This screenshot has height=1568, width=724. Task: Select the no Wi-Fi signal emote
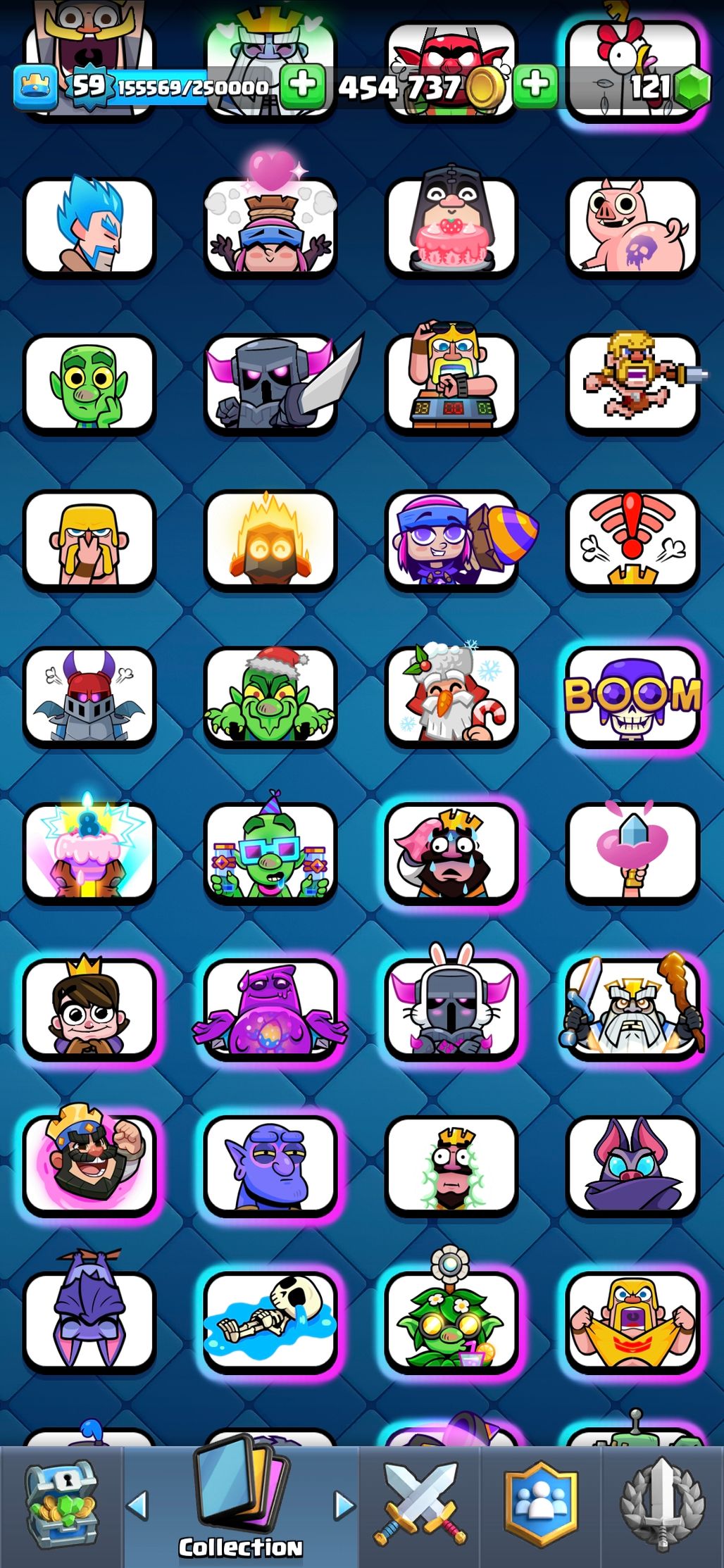pyautogui.click(x=632, y=539)
